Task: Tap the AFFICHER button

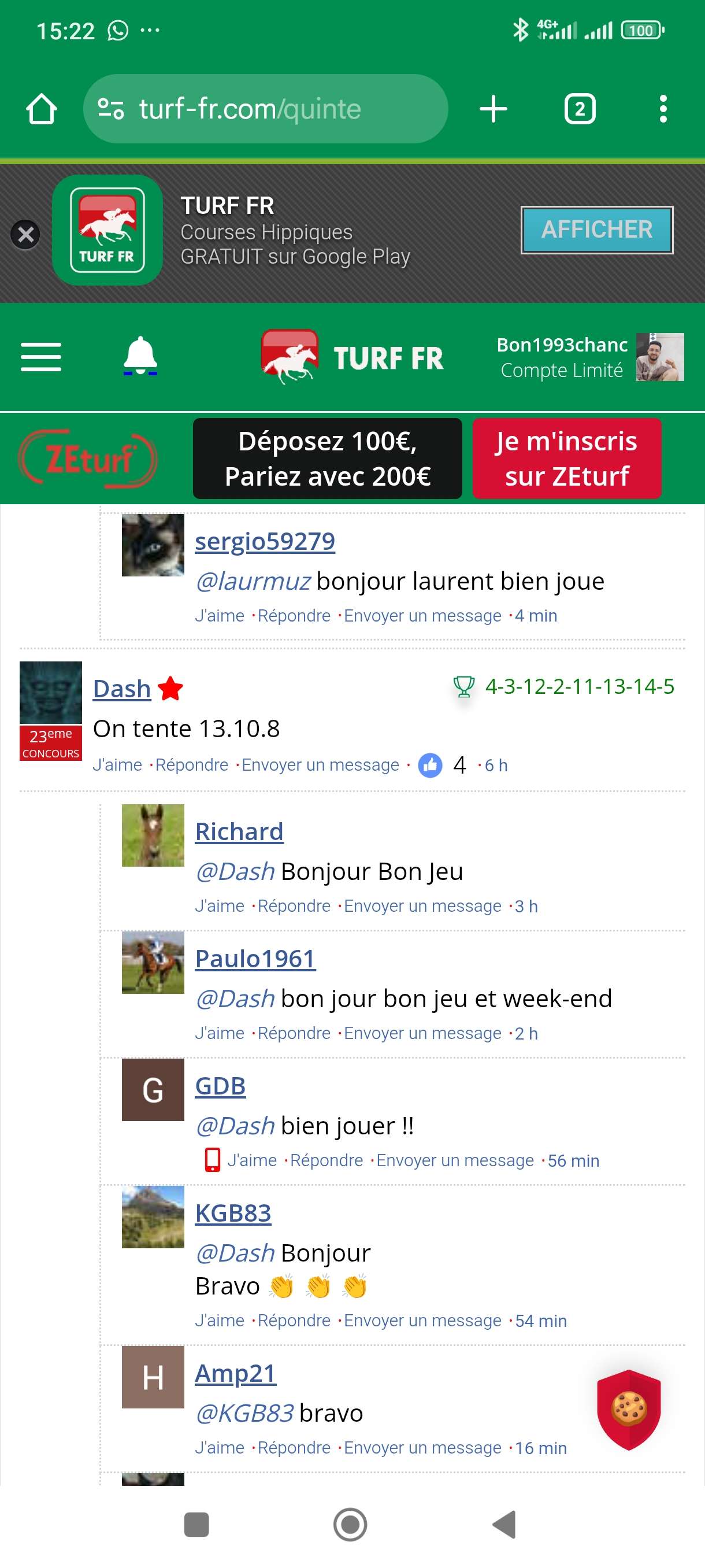Action: pos(596,230)
